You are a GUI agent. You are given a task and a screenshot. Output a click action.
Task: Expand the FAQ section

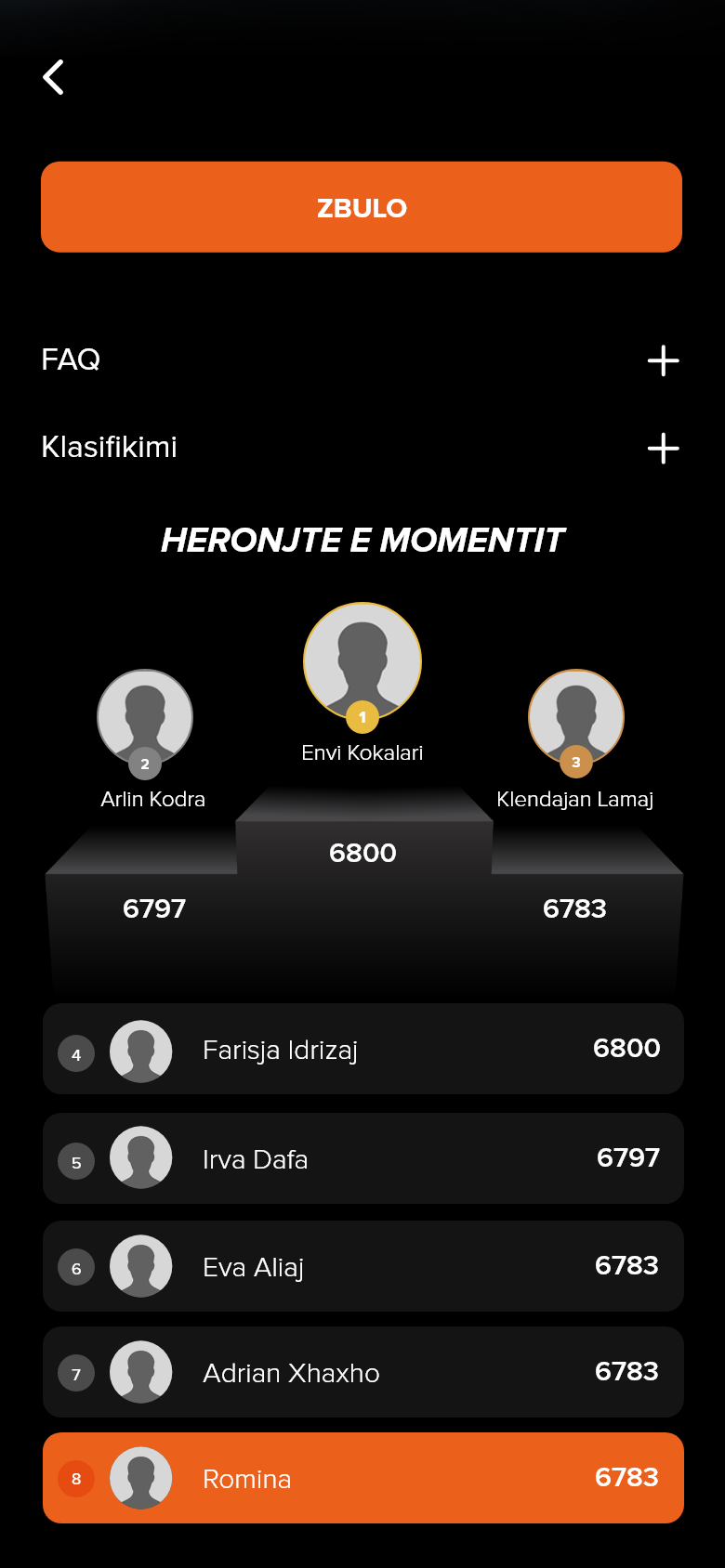click(x=663, y=360)
